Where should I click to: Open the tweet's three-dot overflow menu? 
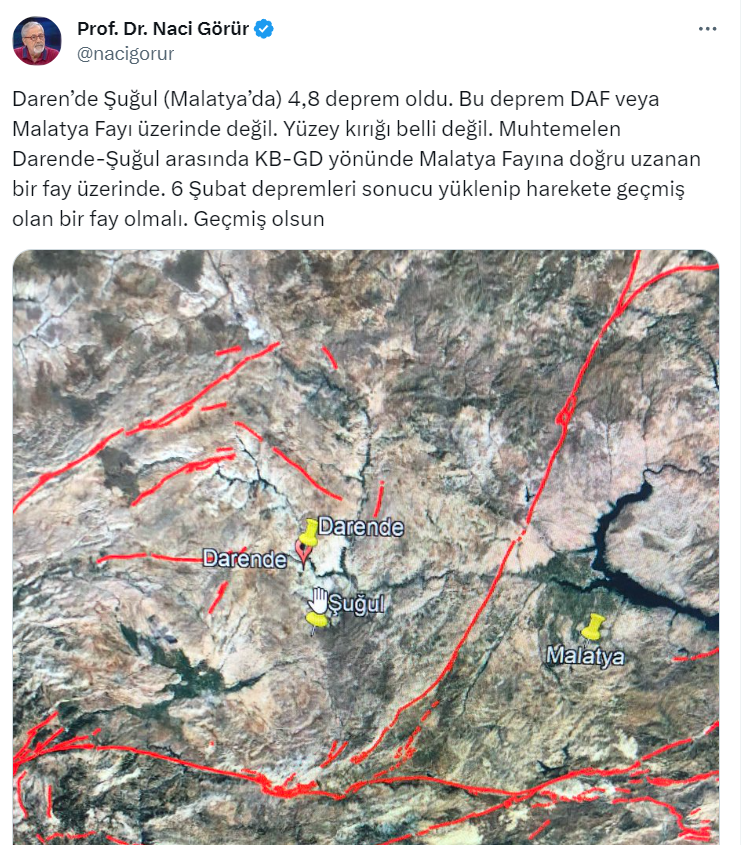(x=708, y=30)
